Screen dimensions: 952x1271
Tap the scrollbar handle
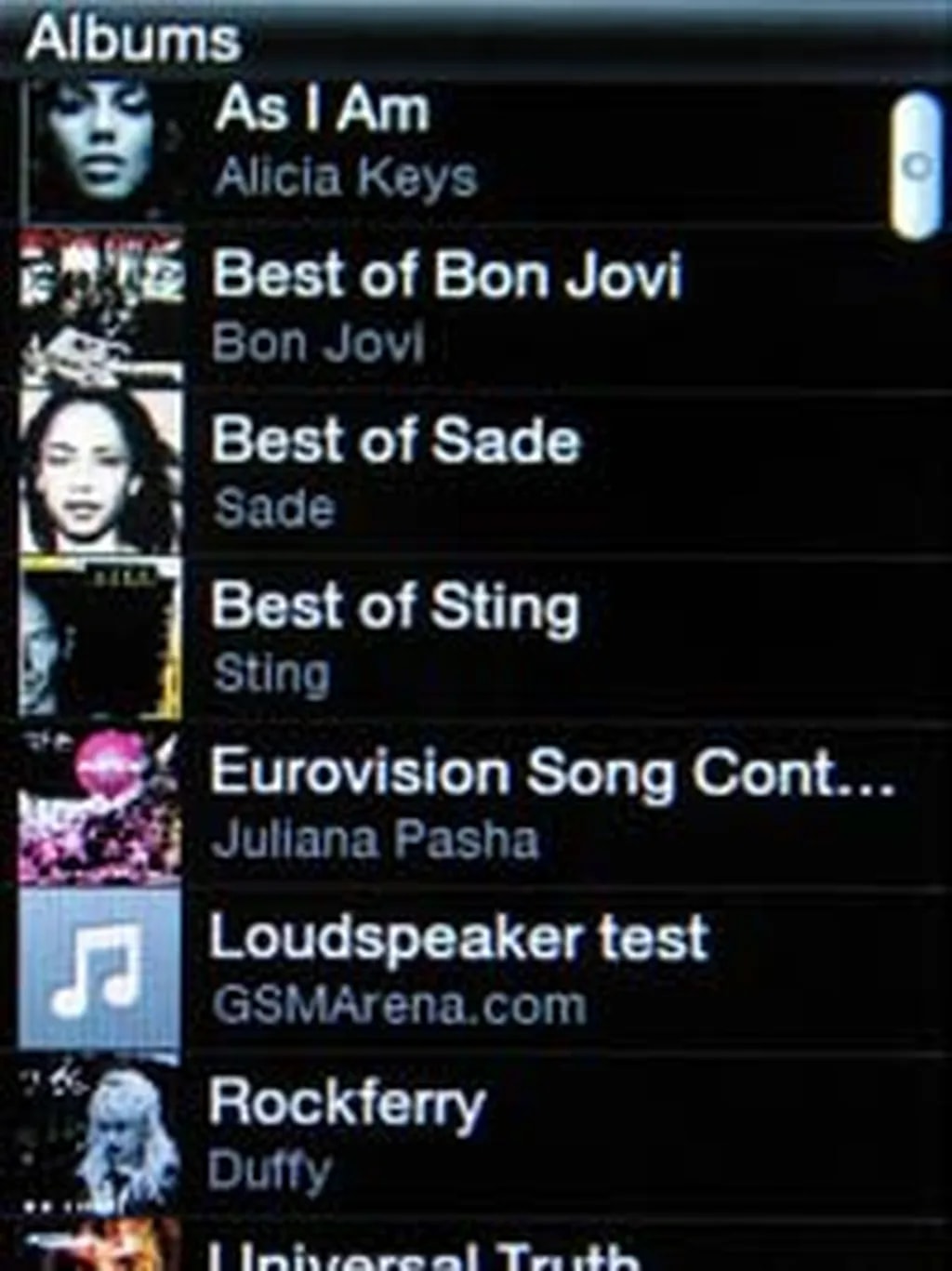(x=916, y=165)
